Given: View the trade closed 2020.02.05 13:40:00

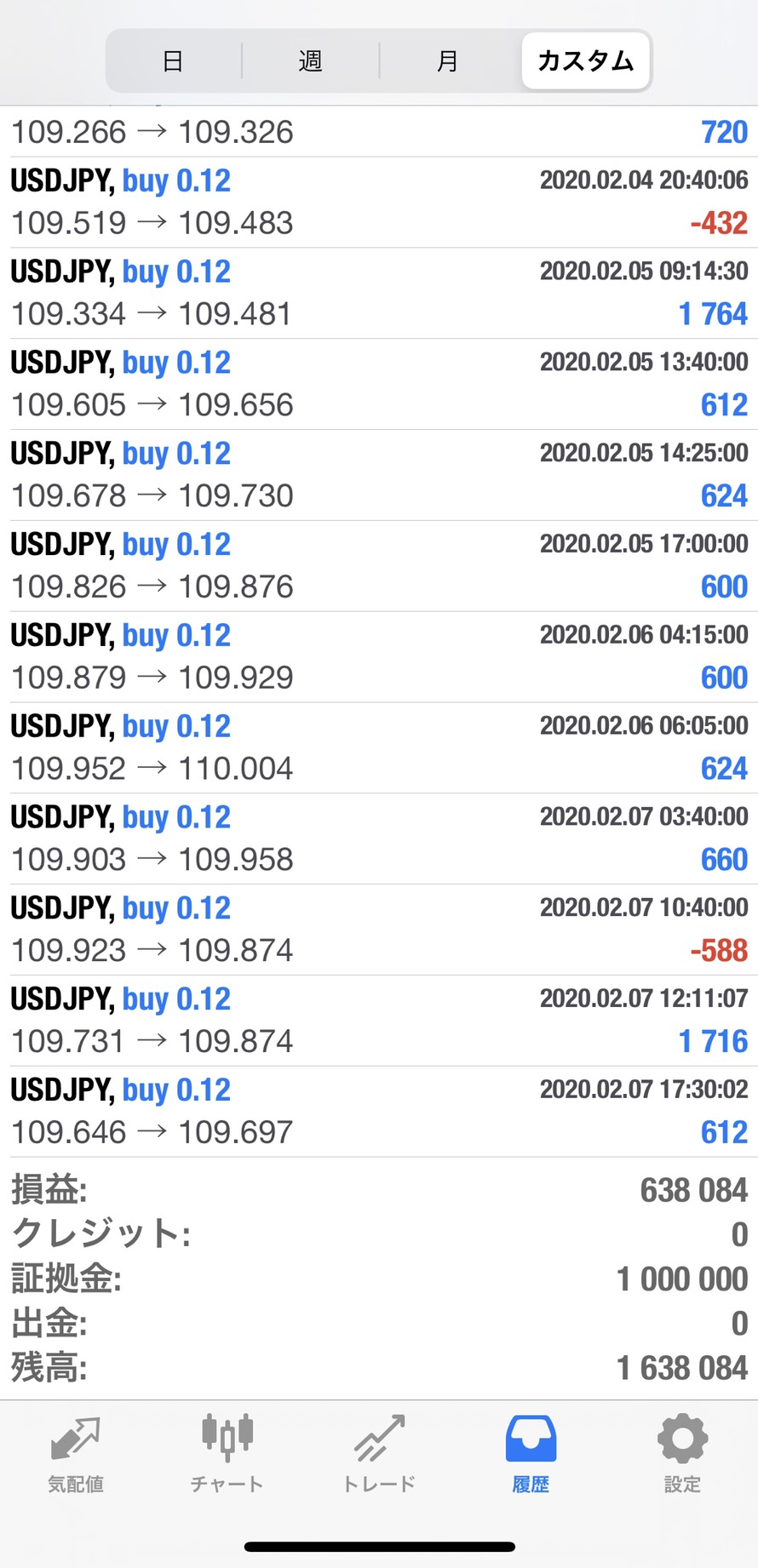Looking at the screenshot, I should (x=379, y=385).
